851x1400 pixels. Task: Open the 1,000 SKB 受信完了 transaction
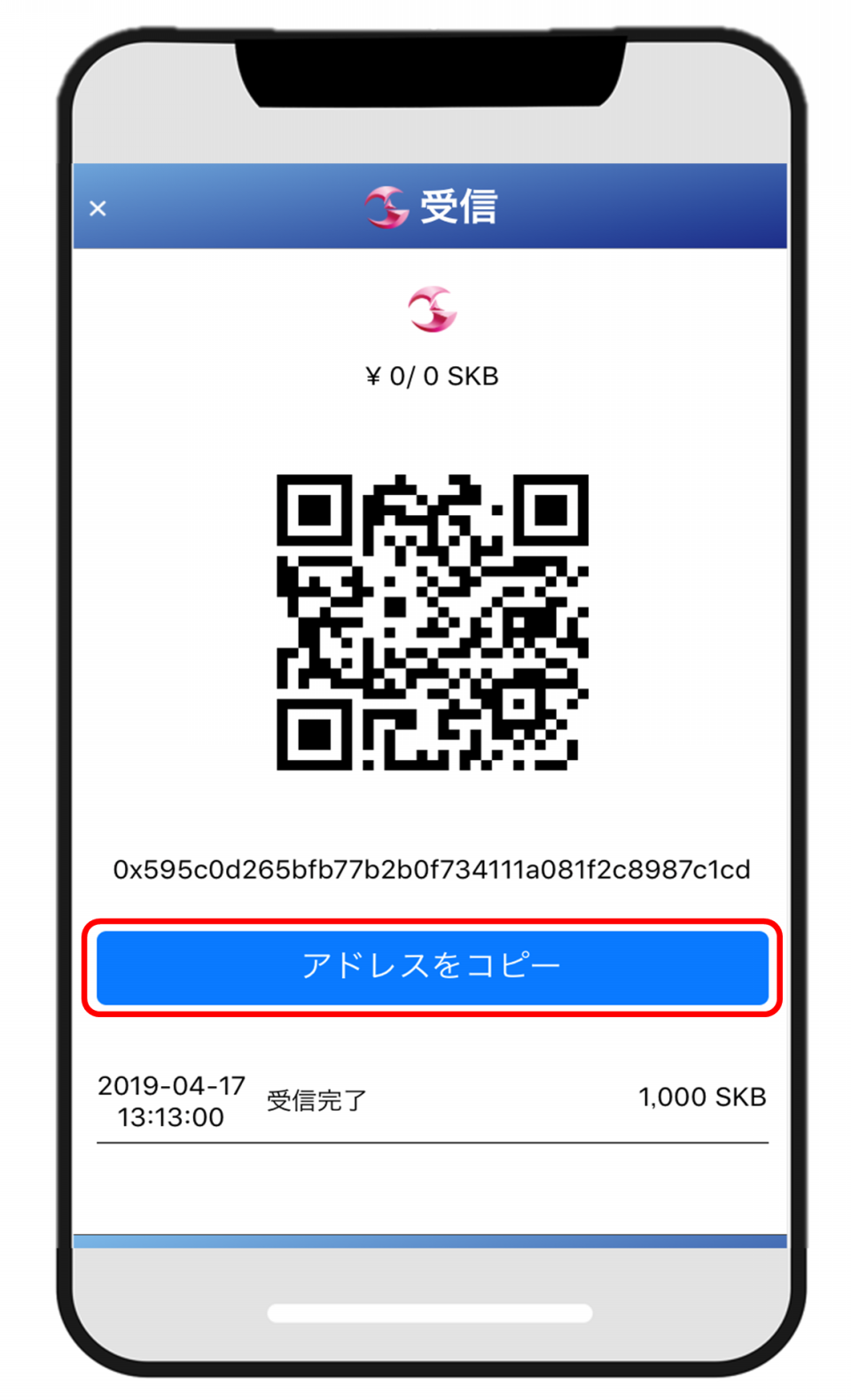432,1100
